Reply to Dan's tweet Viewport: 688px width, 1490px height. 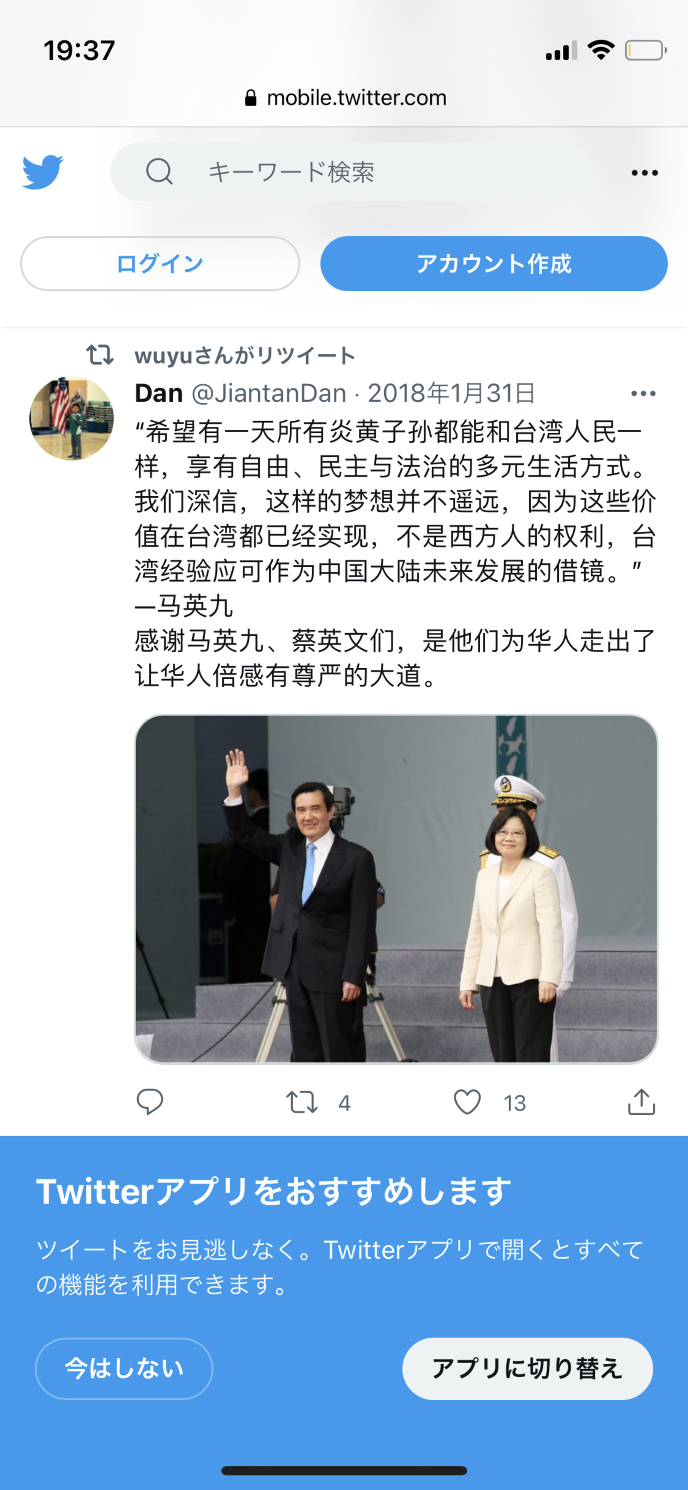[150, 1102]
